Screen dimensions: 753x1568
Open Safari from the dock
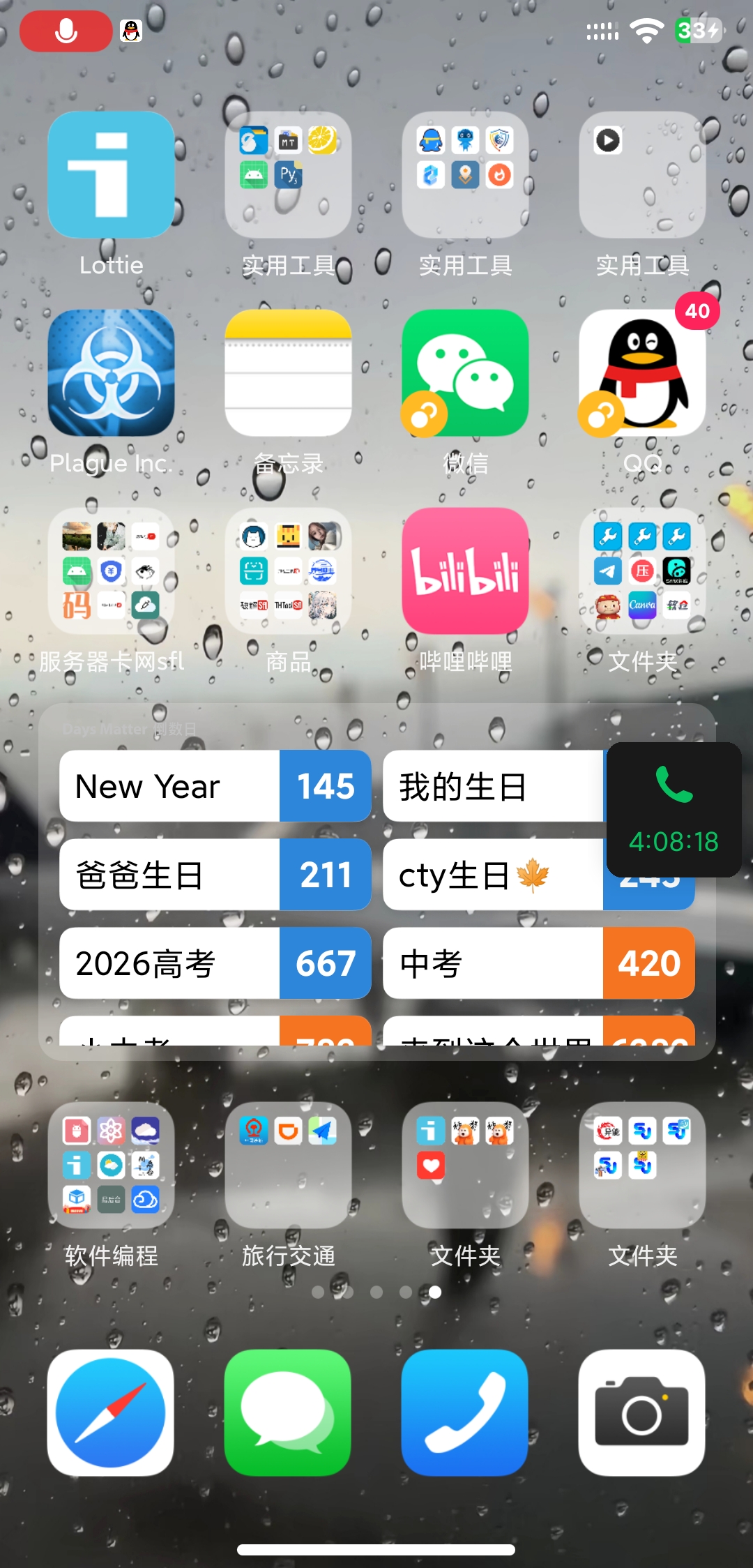(111, 1412)
